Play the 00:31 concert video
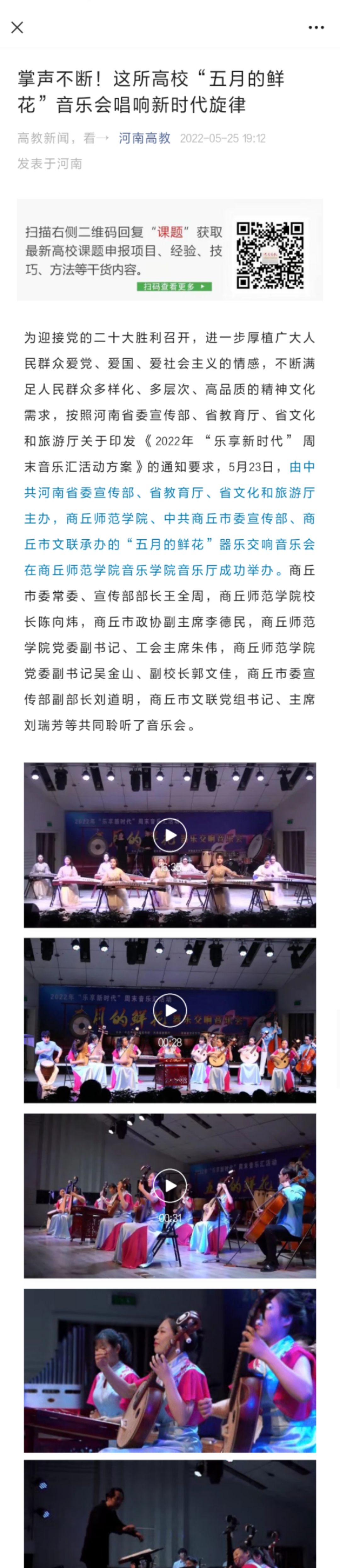 170,1185
